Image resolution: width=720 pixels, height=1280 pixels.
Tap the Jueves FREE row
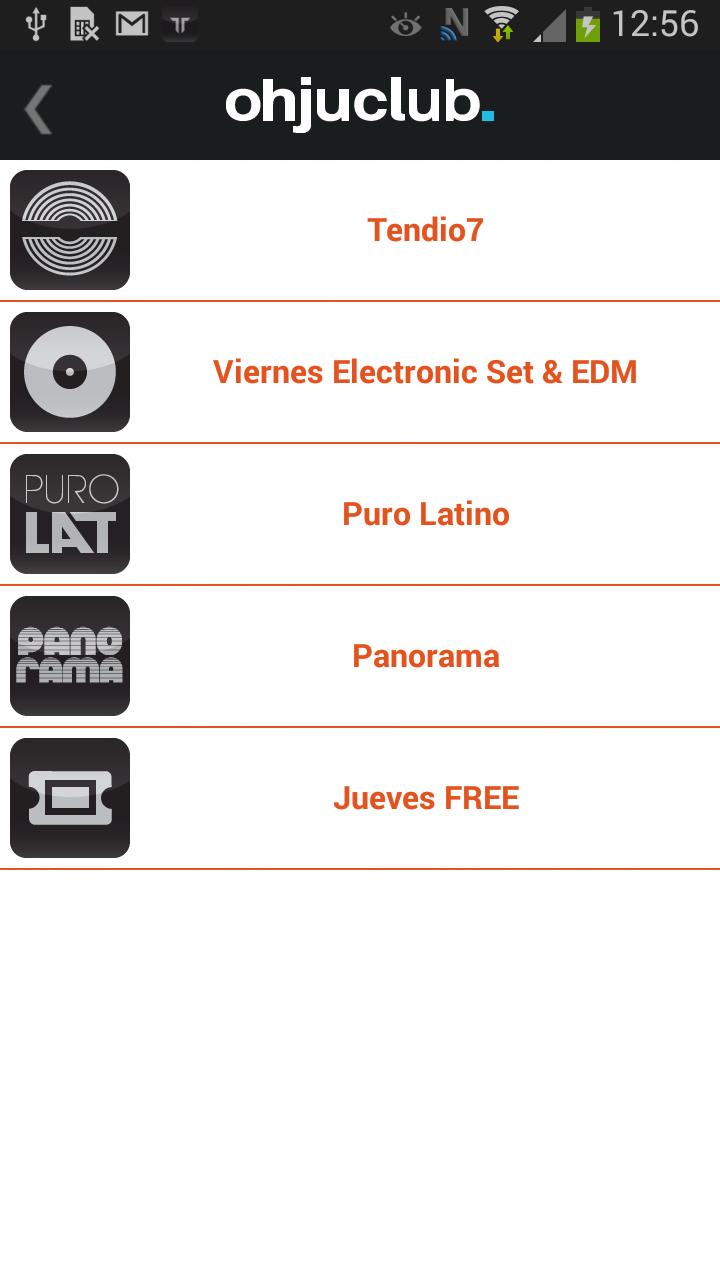point(425,798)
